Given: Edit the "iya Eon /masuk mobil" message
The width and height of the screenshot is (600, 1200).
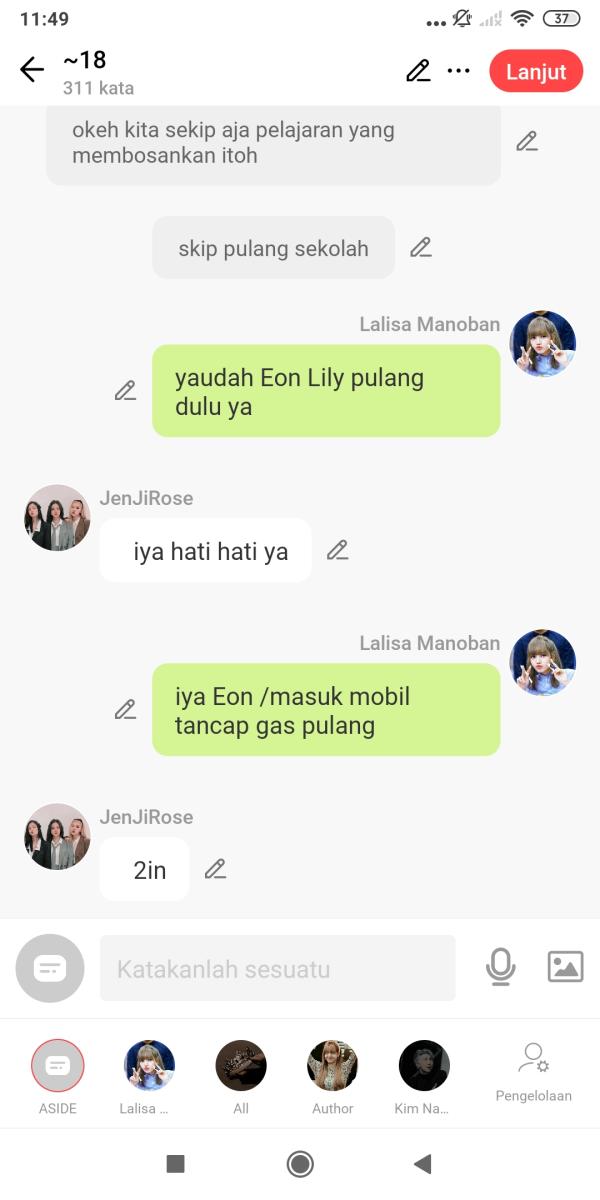Looking at the screenshot, I should tap(125, 710).
